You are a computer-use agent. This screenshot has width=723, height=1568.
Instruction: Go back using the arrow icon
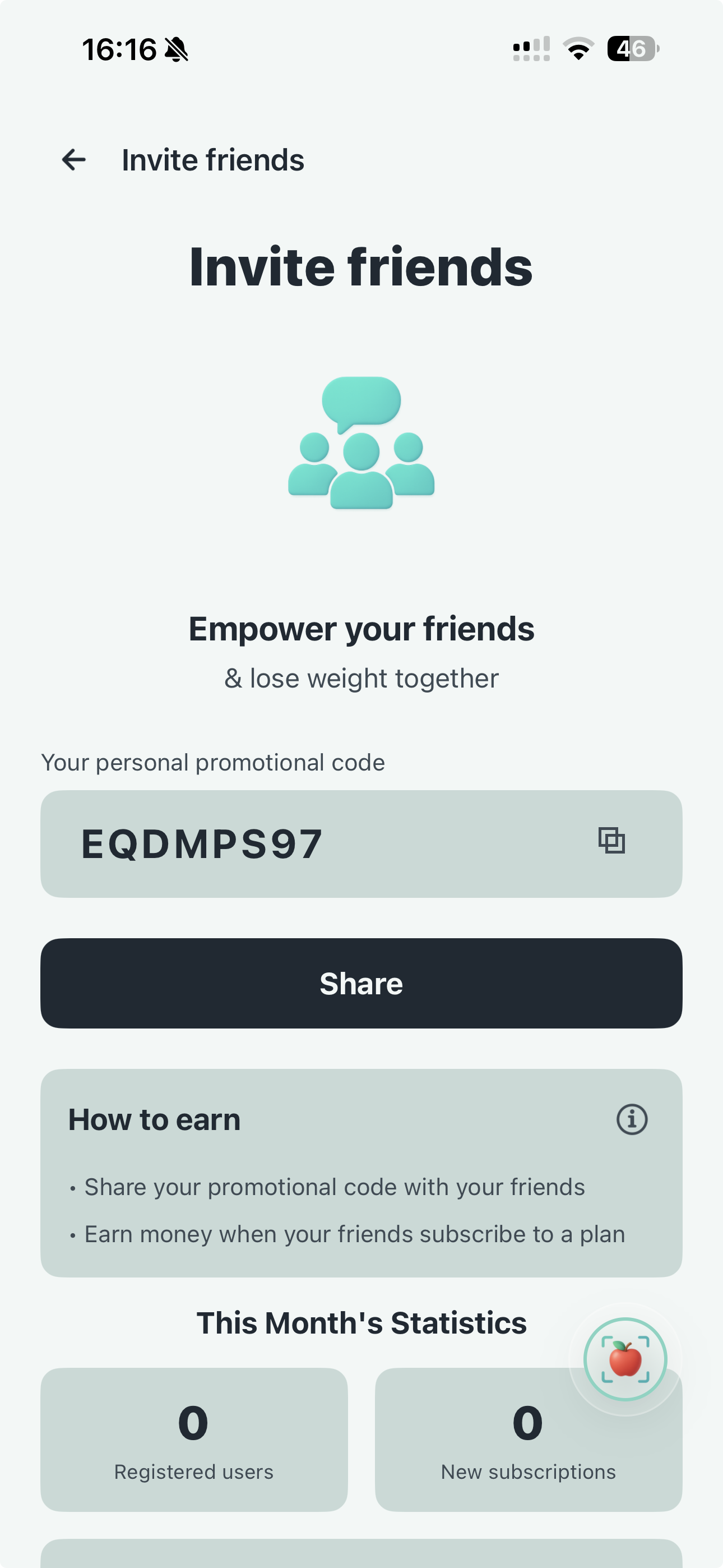click(x=74, y=160)
